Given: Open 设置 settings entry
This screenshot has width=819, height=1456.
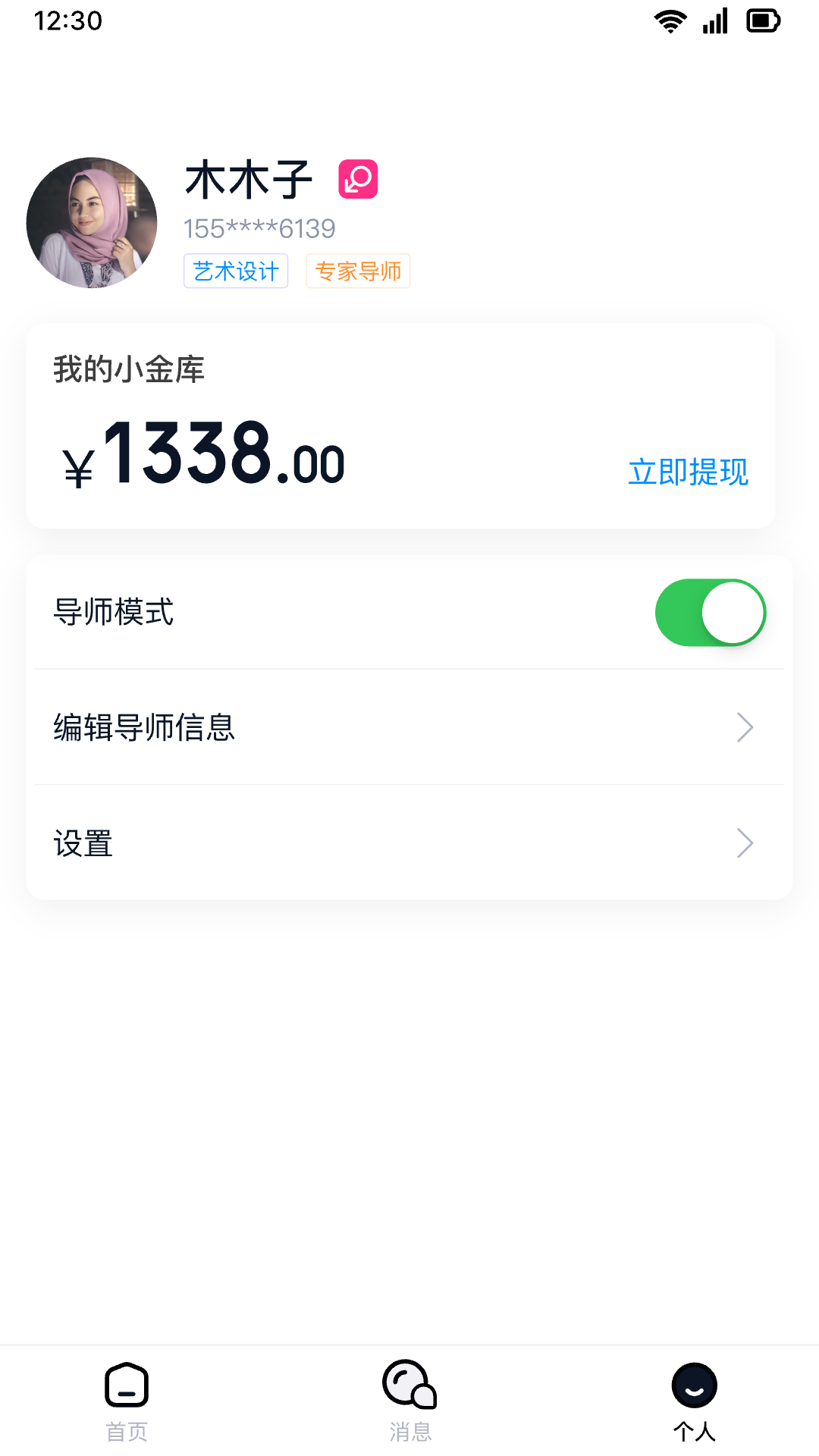Looking at the screenshot, I should tap(83, 843).
